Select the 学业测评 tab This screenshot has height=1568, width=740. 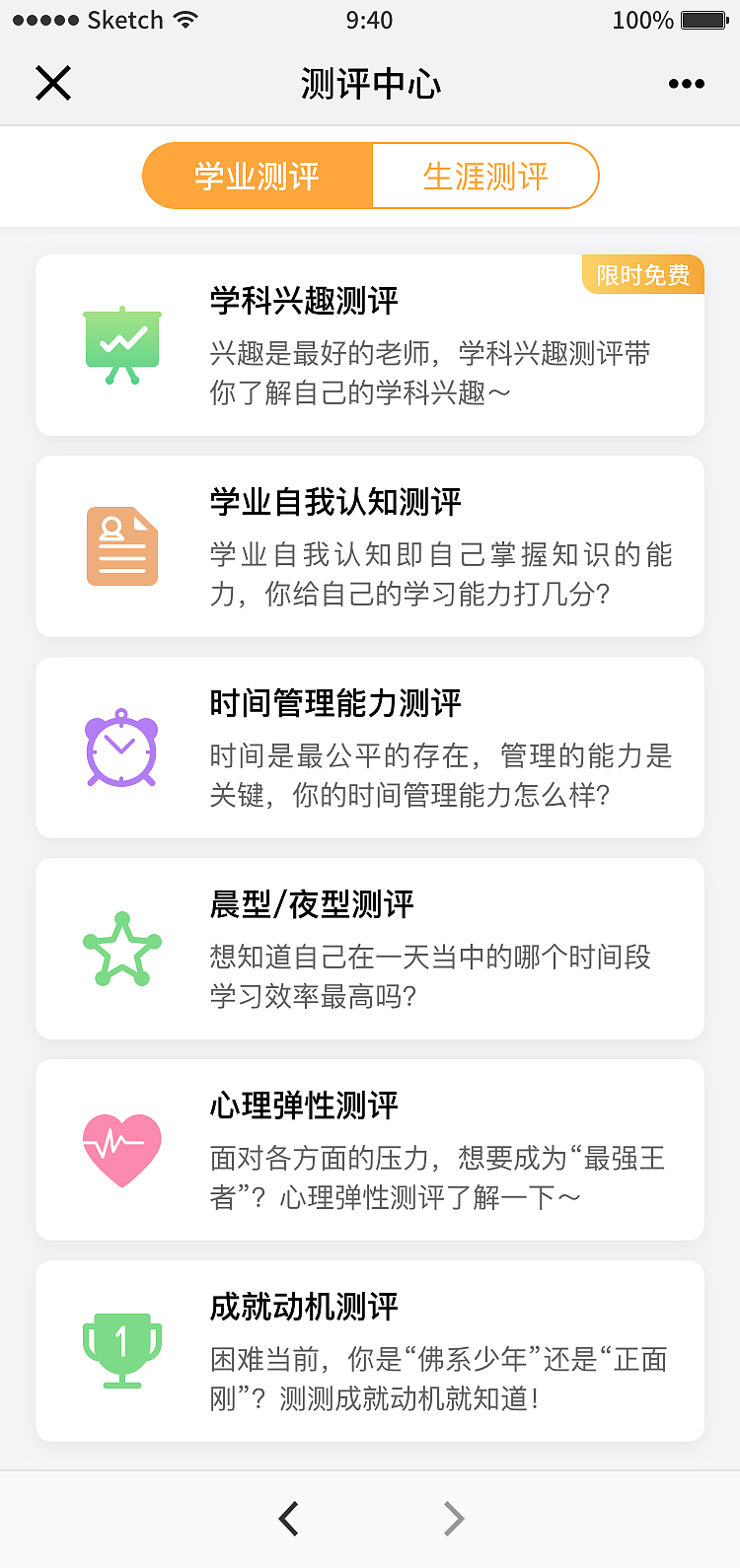(258, 175)
